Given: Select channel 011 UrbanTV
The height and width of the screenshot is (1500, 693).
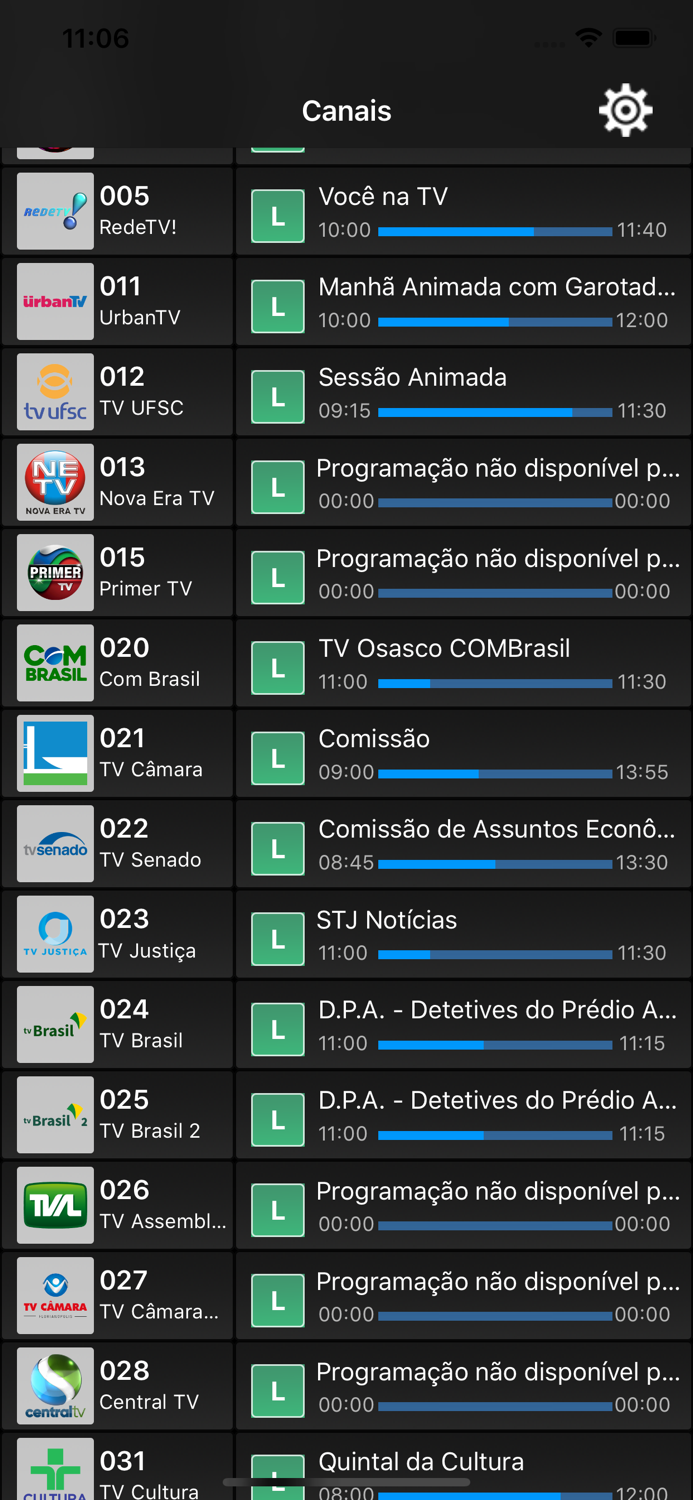Looking at the screenshot, I should [117, 302].
